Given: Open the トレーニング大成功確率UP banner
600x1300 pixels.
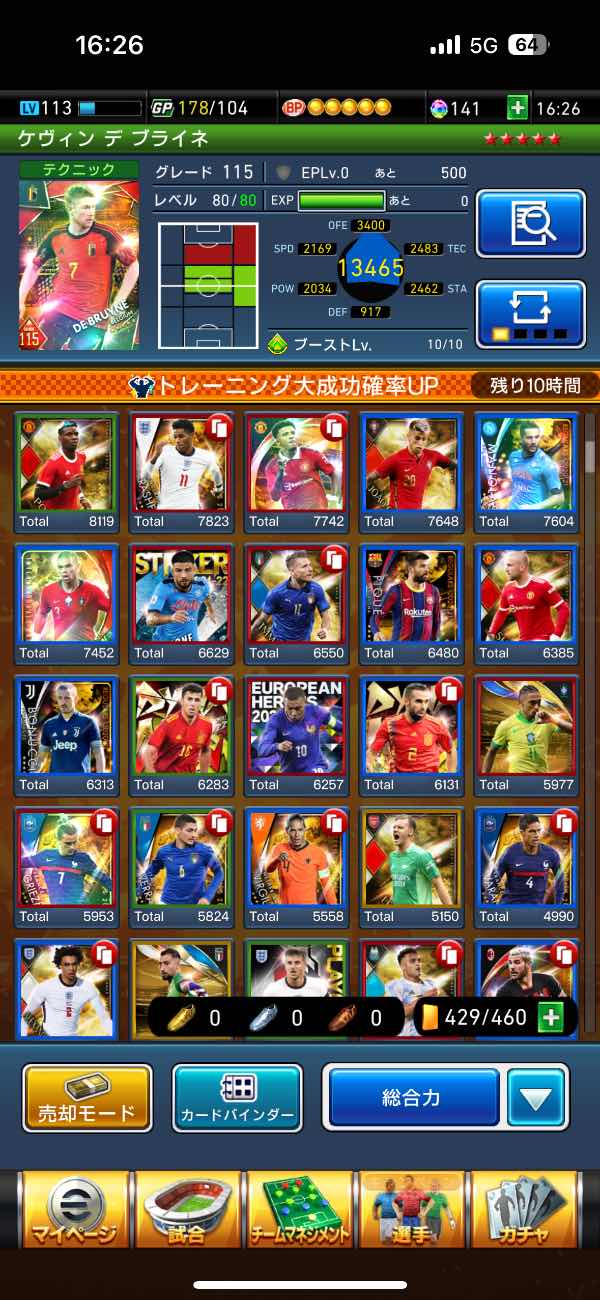Looking at the screenshot, I should click(300, 385).
